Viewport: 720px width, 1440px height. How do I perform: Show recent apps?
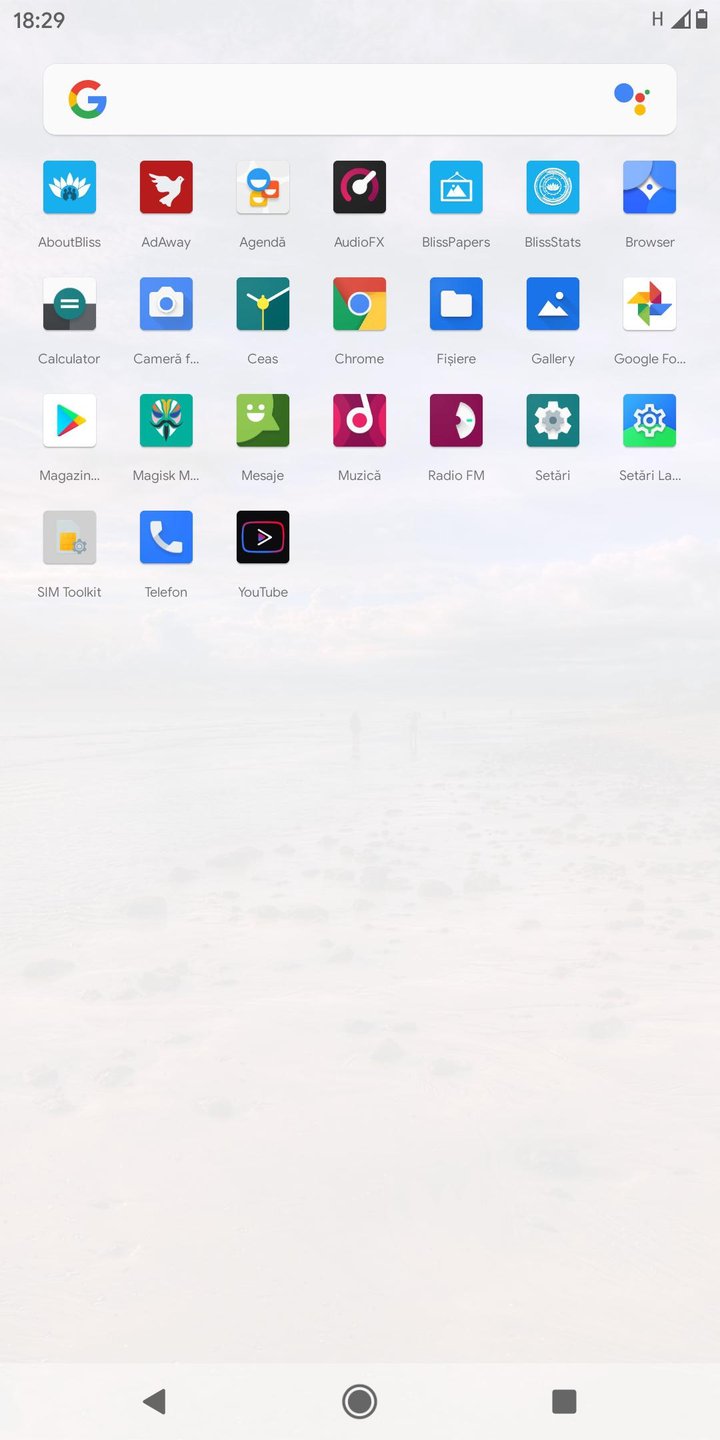tap(564, 1401)
